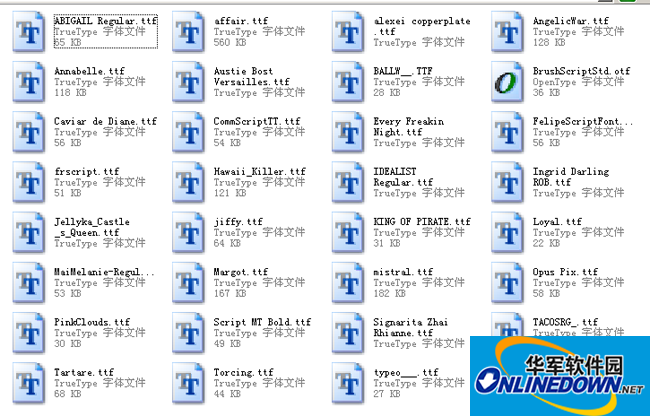Image resolution: width=650 pixels, height=416 pixels.
Task: Select CommScriptTT.ttf font file
Action: pos(191,133)
